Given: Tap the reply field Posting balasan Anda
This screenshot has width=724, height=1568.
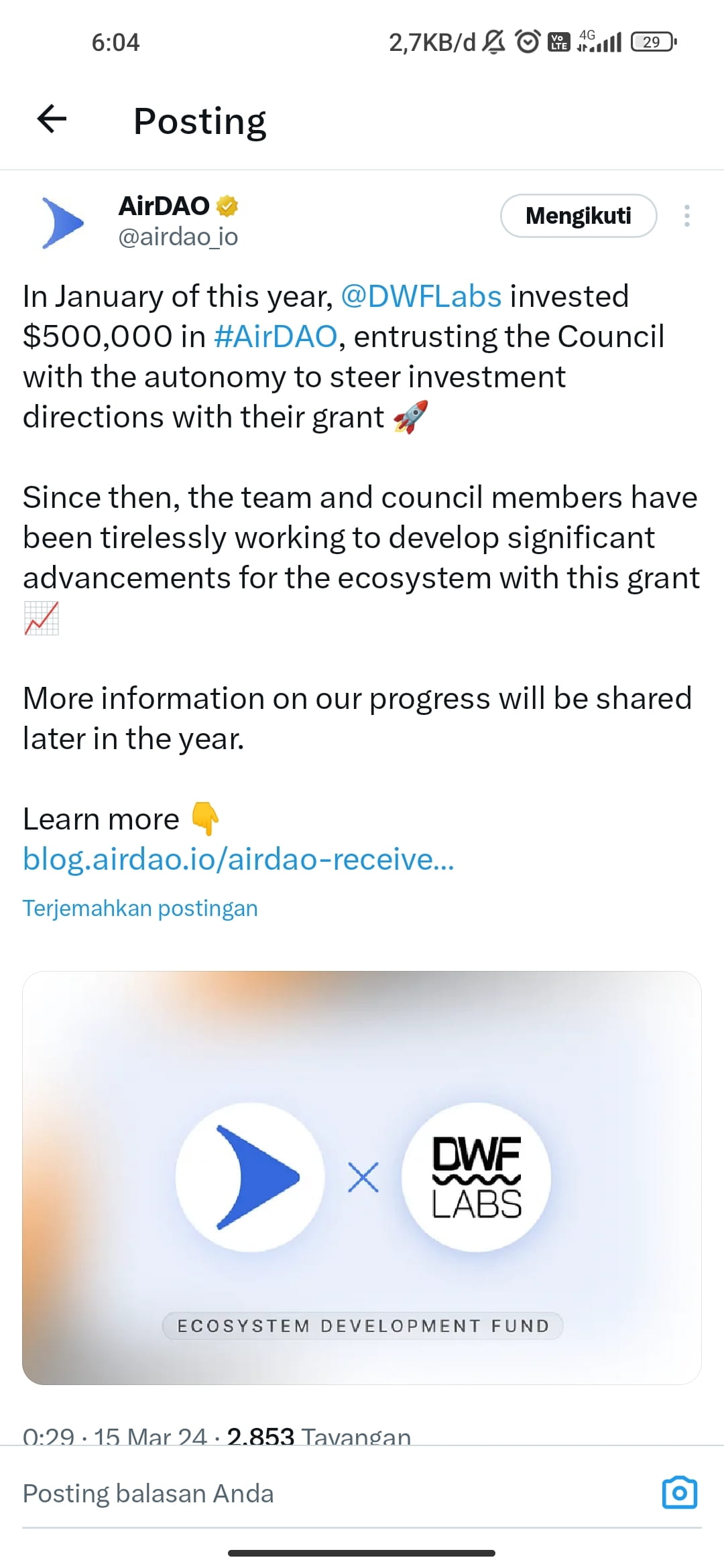Looking at the screenshot, I should pos(147,1493).
